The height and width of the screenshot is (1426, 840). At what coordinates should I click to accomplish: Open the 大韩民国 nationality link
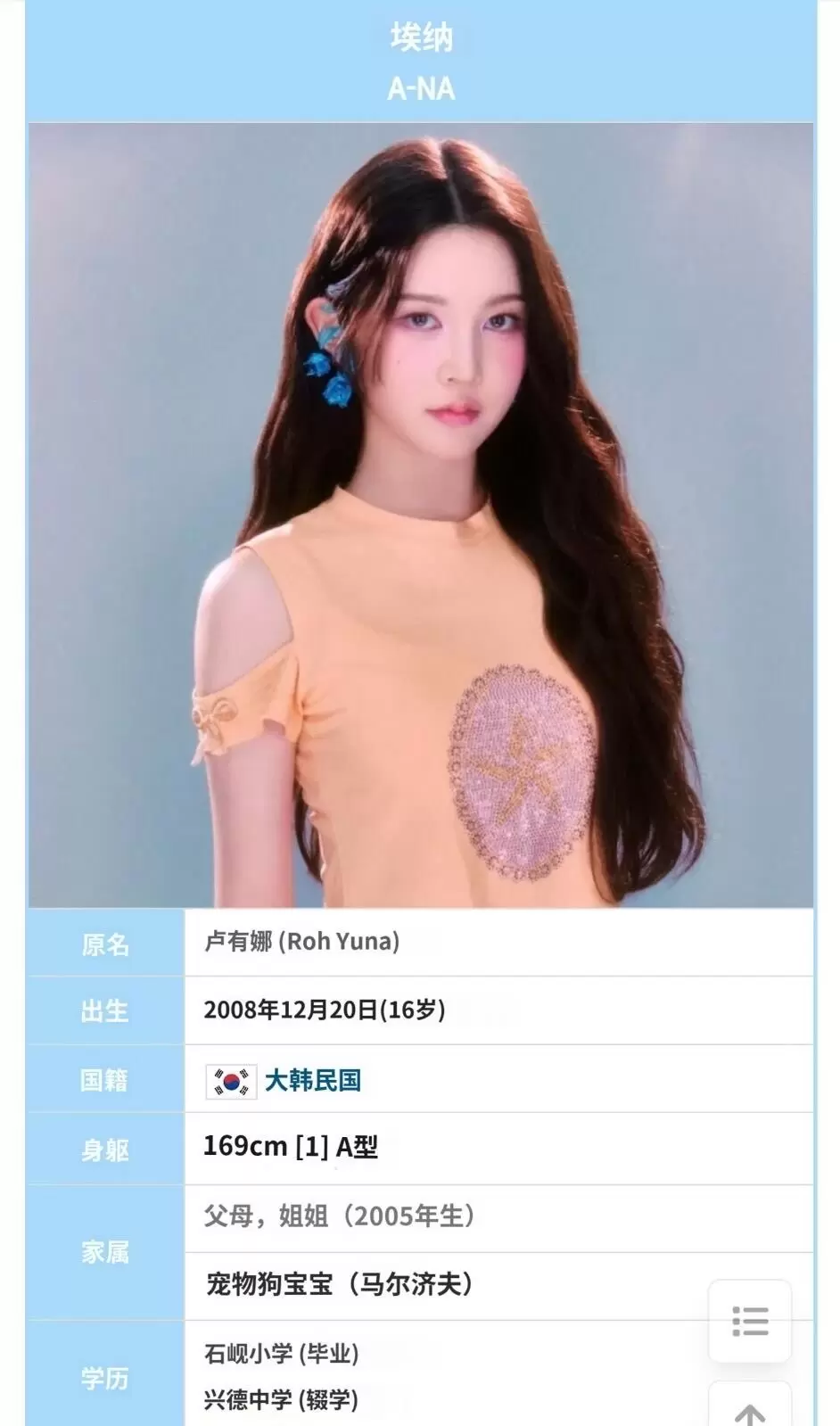(312, 1081)
